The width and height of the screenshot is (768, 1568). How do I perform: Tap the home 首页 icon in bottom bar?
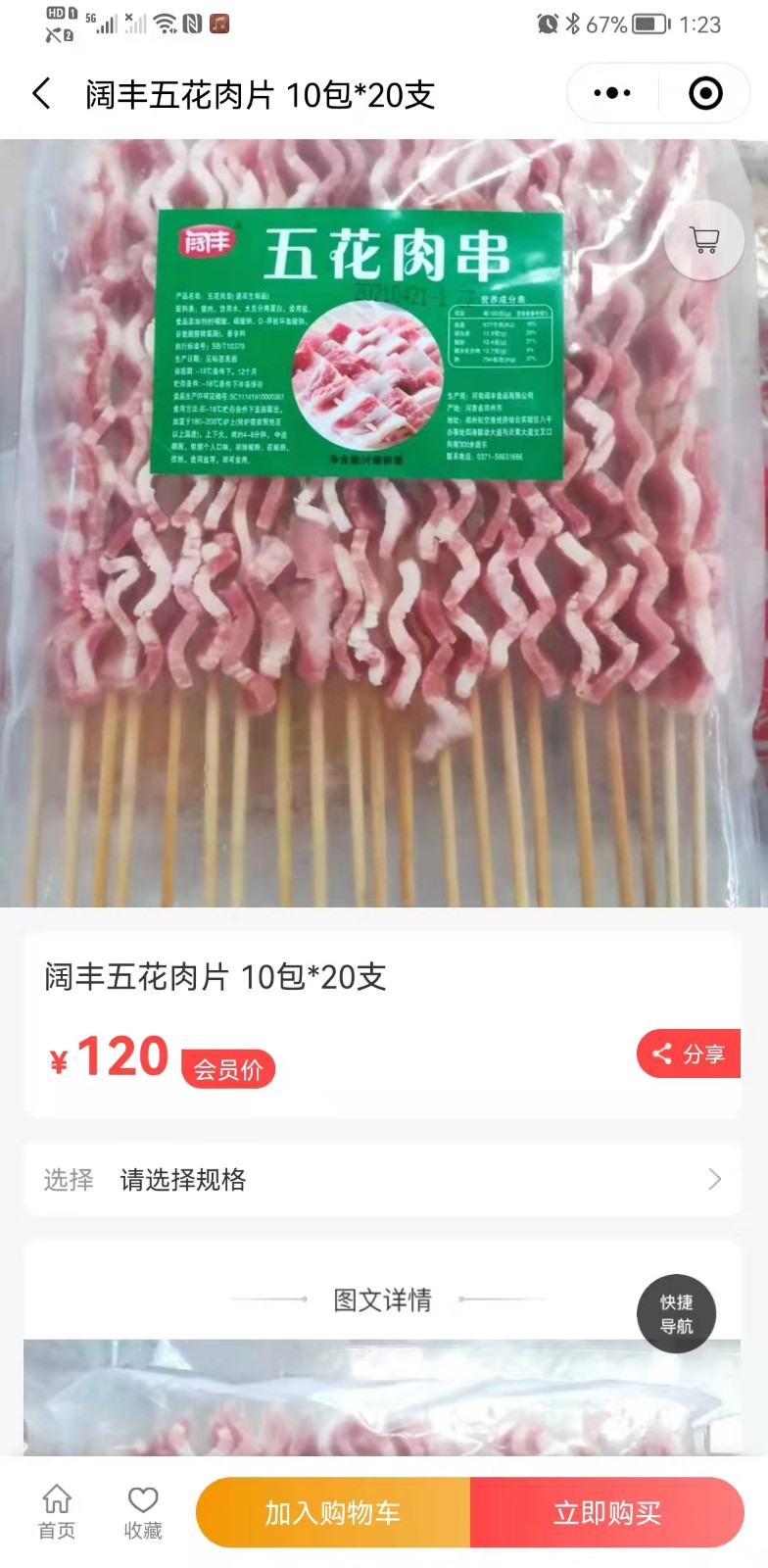click(x=58, y=1509)
